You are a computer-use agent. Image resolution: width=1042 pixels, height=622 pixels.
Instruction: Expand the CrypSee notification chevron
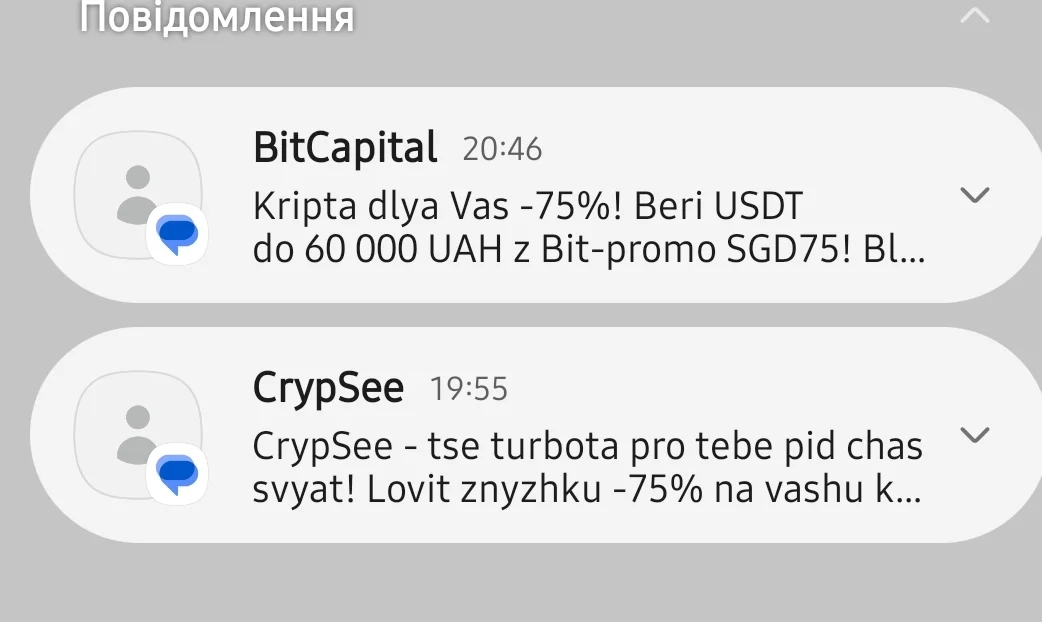coord(974,435)
